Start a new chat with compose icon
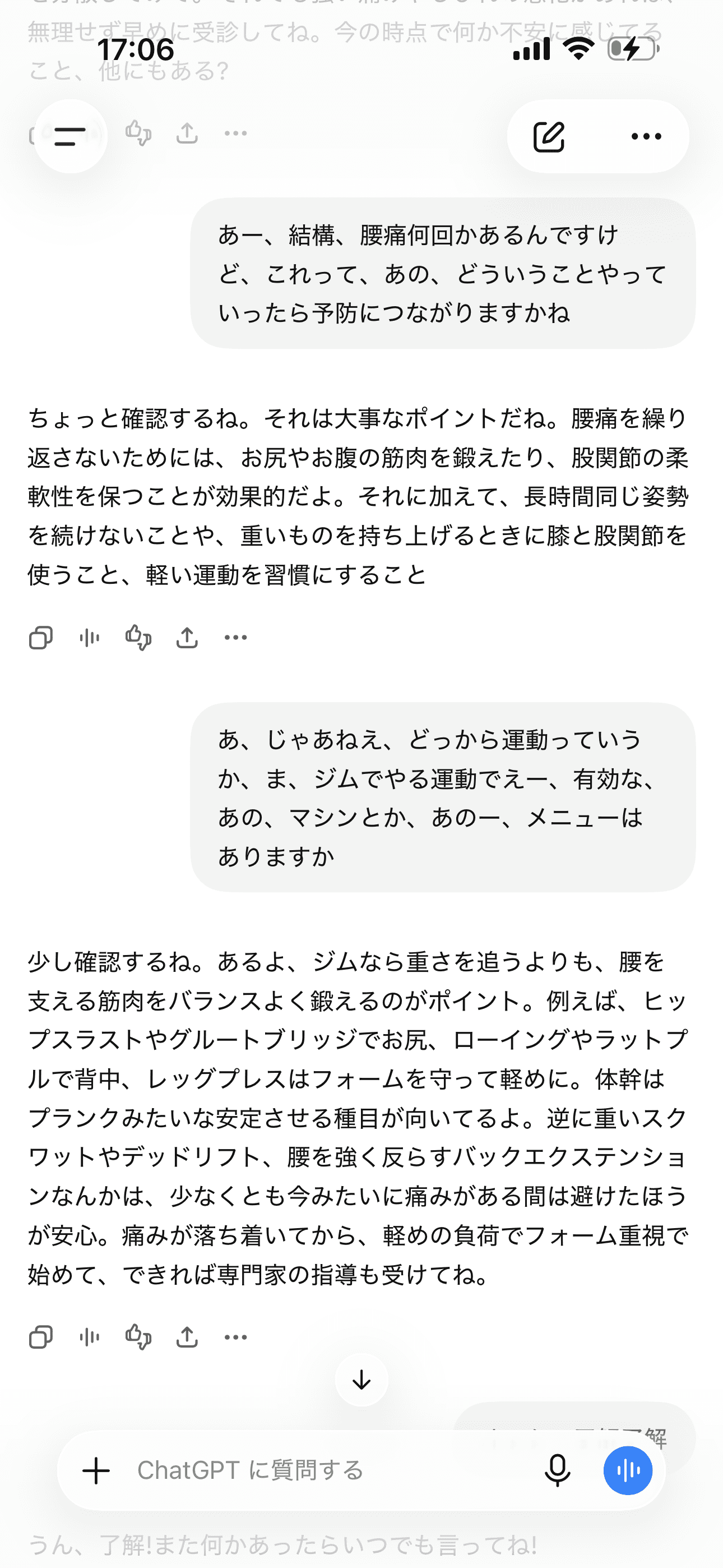The image size is (723, 1568). click(549, 136)
